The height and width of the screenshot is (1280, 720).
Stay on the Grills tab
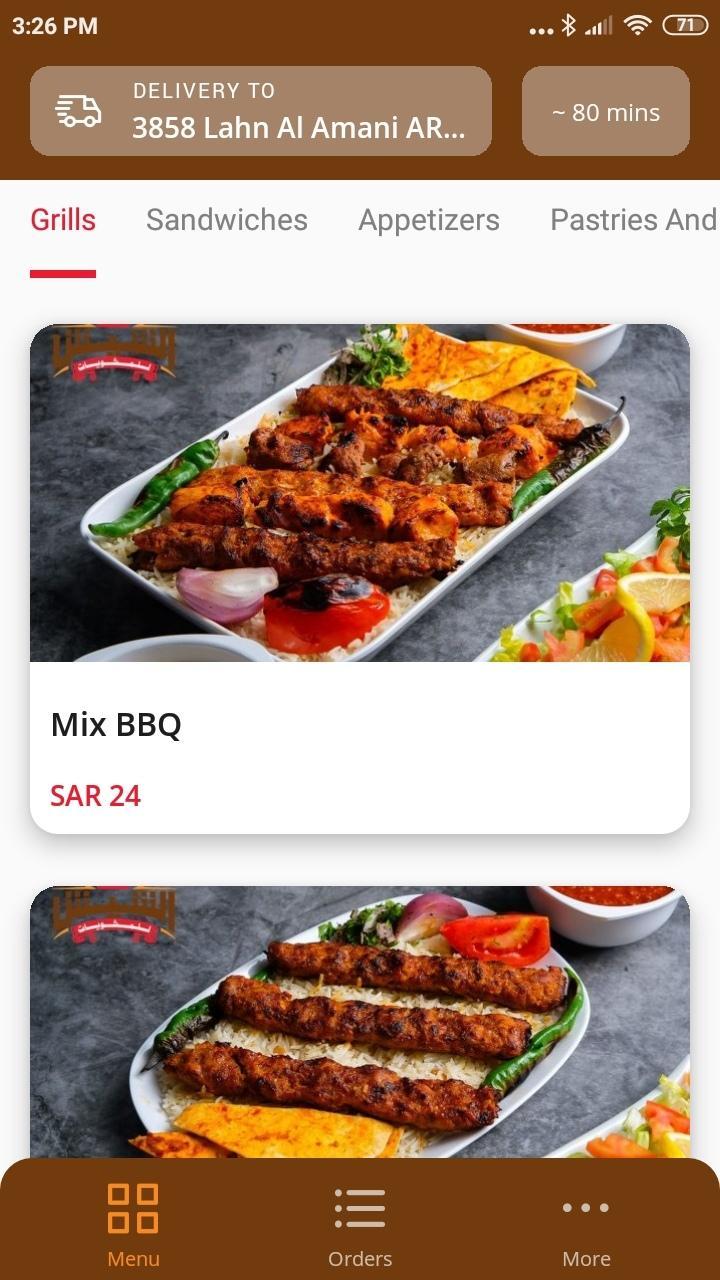(x=63, y=220)
